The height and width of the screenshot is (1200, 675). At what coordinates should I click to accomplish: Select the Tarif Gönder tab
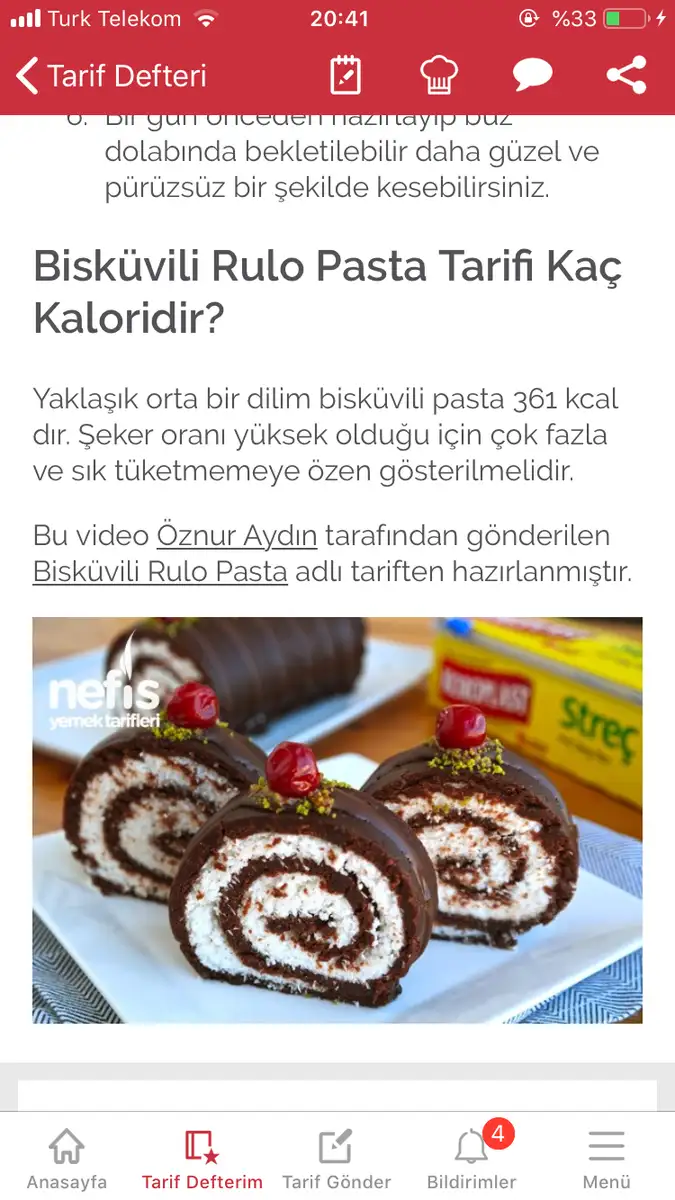pos(336,1158)
